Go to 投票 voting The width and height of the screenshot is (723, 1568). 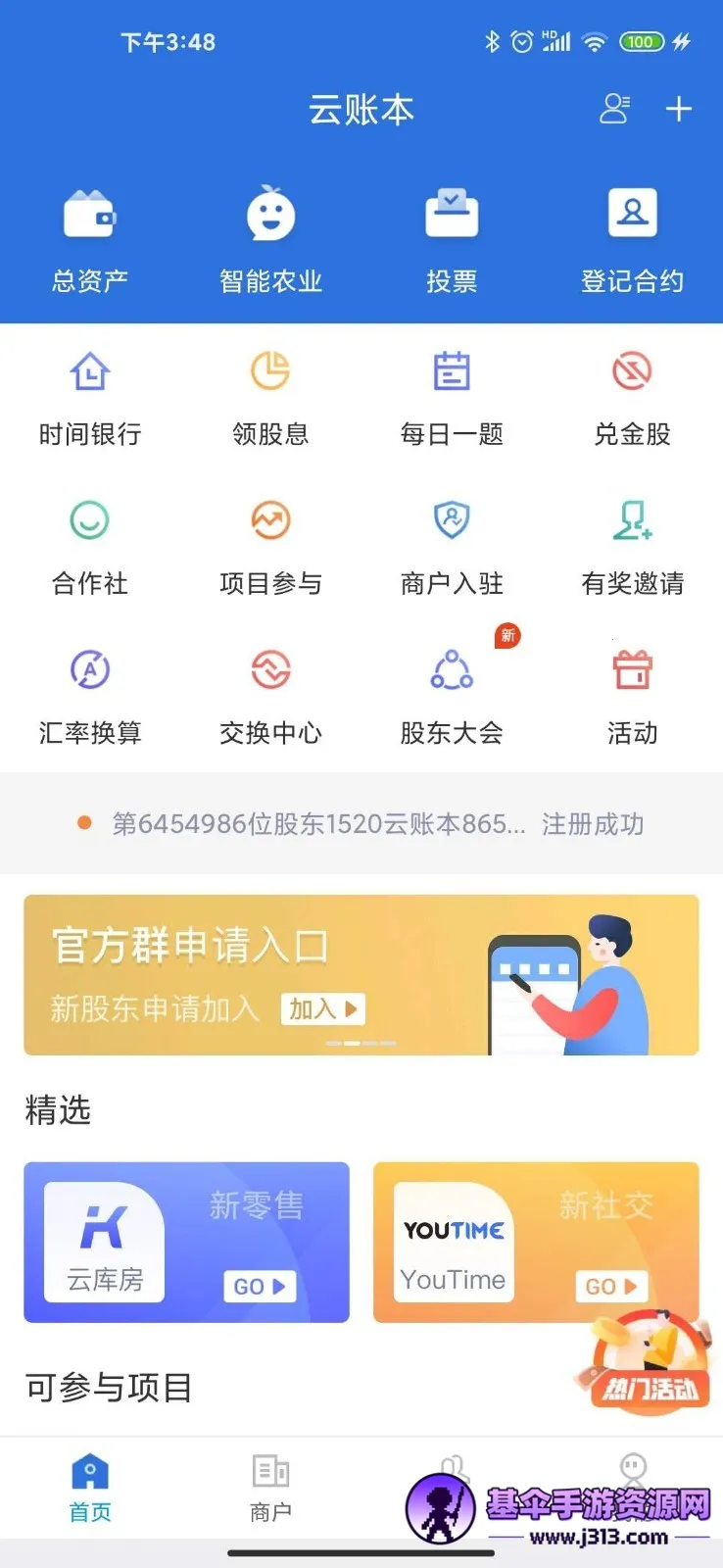pyautogui.click(x=452, y=238)
